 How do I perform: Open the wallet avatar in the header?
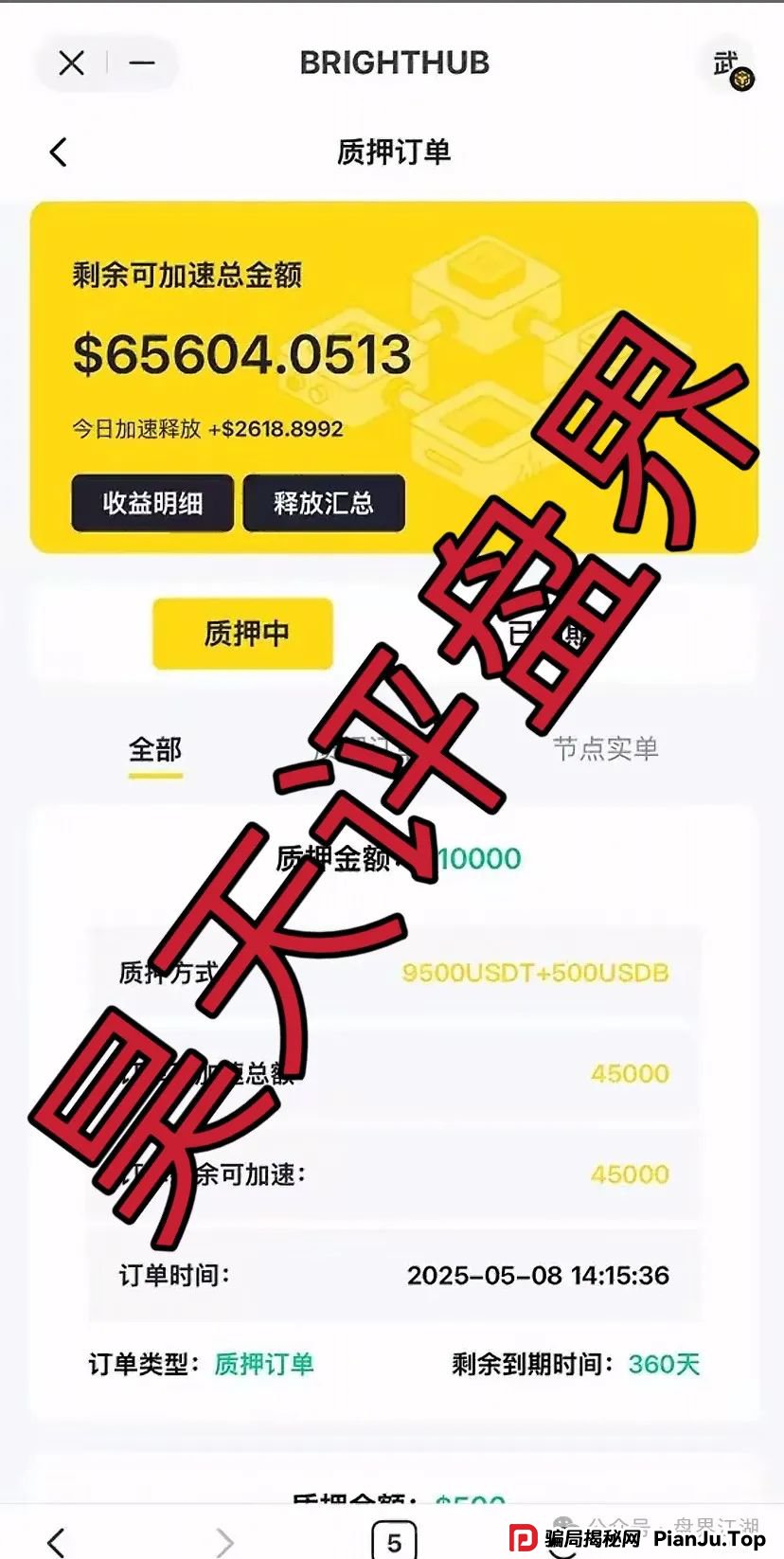pyautogui.click(x=730, y=66)
